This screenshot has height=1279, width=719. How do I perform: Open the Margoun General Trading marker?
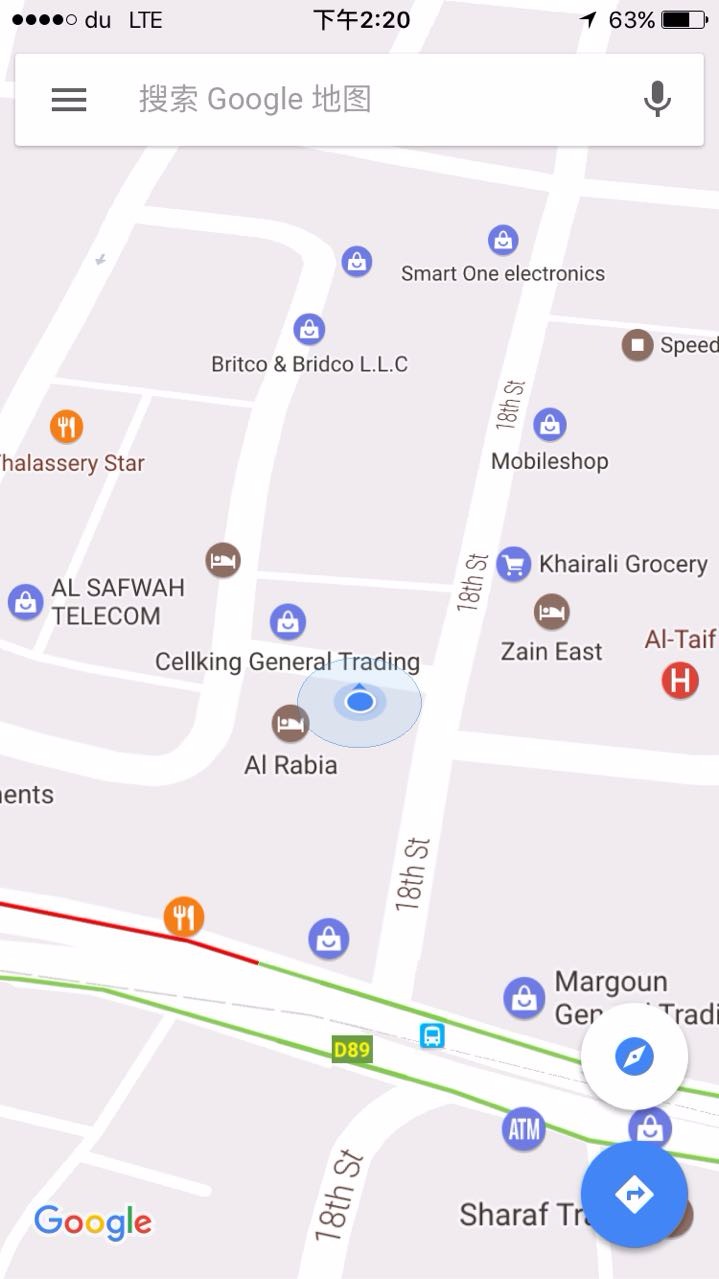pyautogui.click(x=524, y=998)
